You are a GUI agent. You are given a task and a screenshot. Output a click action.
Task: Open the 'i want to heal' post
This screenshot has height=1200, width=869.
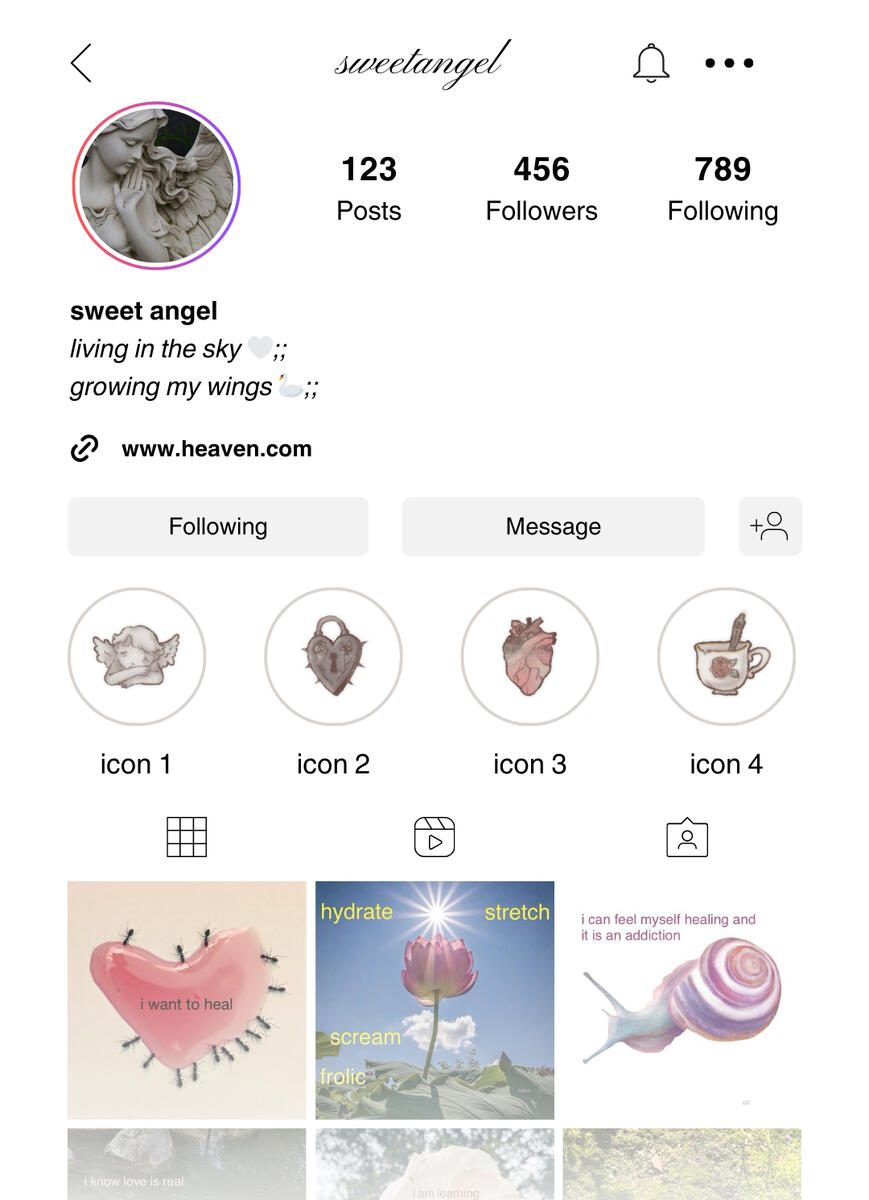pyautogui.click(x=187, y=1000)
